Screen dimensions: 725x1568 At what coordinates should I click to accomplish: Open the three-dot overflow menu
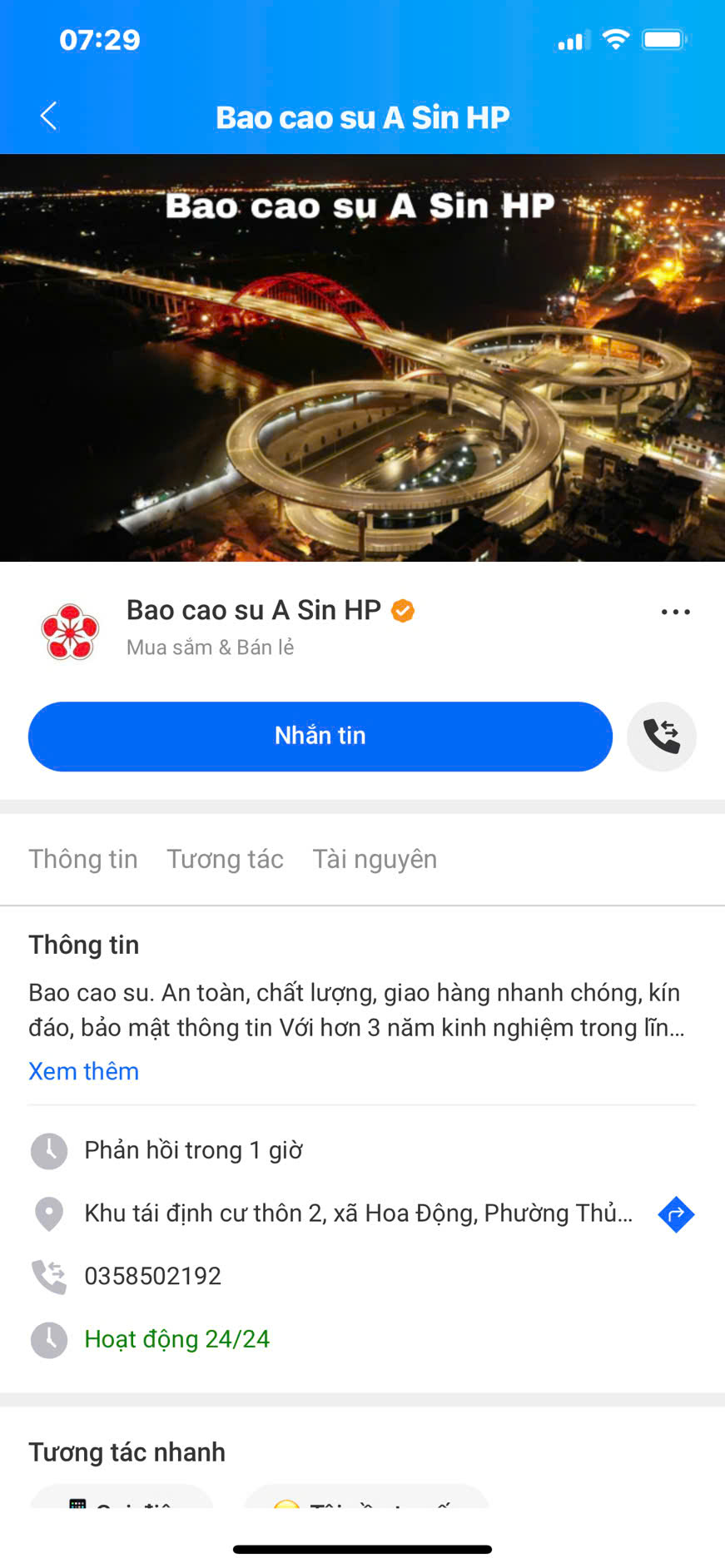[675, 612]
